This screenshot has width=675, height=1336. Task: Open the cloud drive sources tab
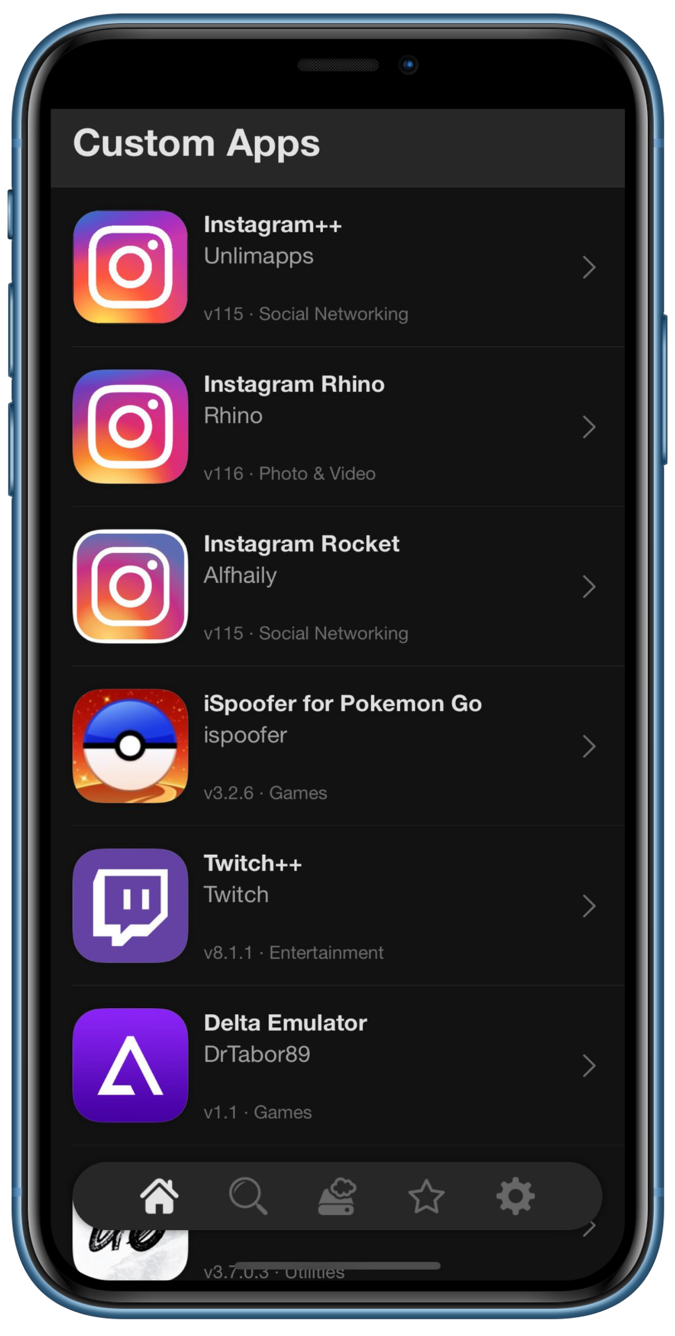(337, 1195)
